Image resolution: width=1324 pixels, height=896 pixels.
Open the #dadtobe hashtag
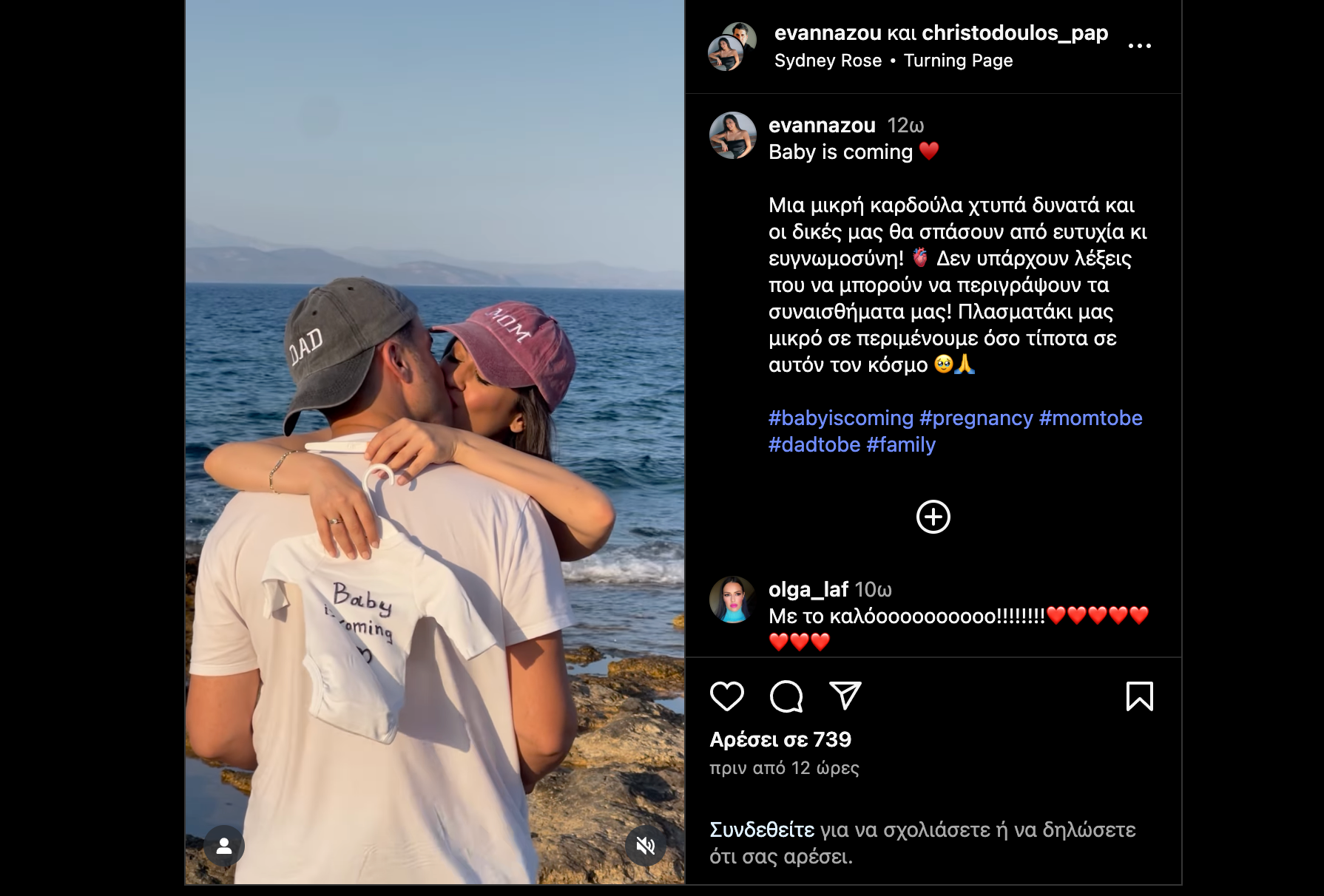pyautogui.click(x=814, y=445)
